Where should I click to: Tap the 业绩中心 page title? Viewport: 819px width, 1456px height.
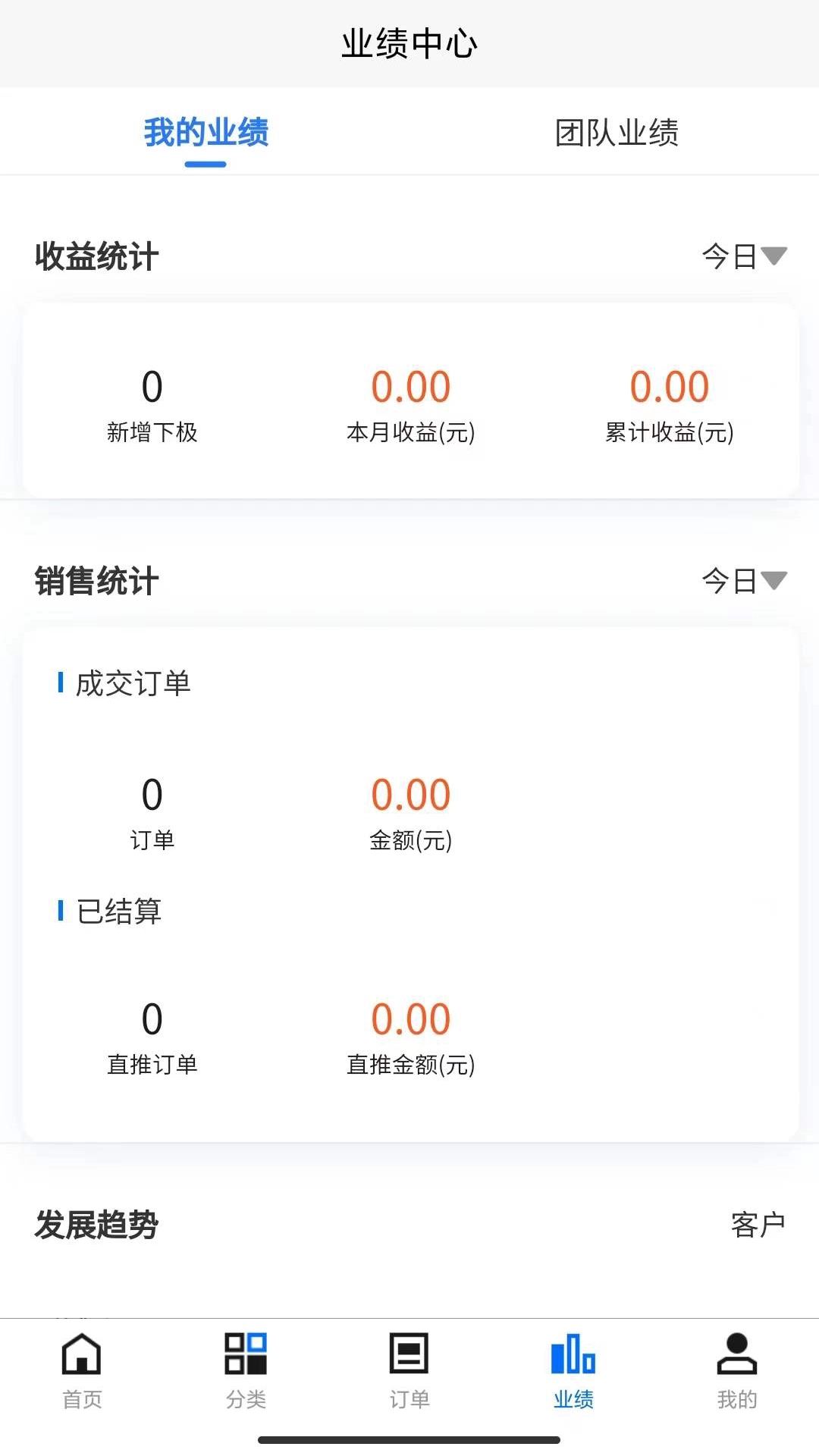click(409, 42)
